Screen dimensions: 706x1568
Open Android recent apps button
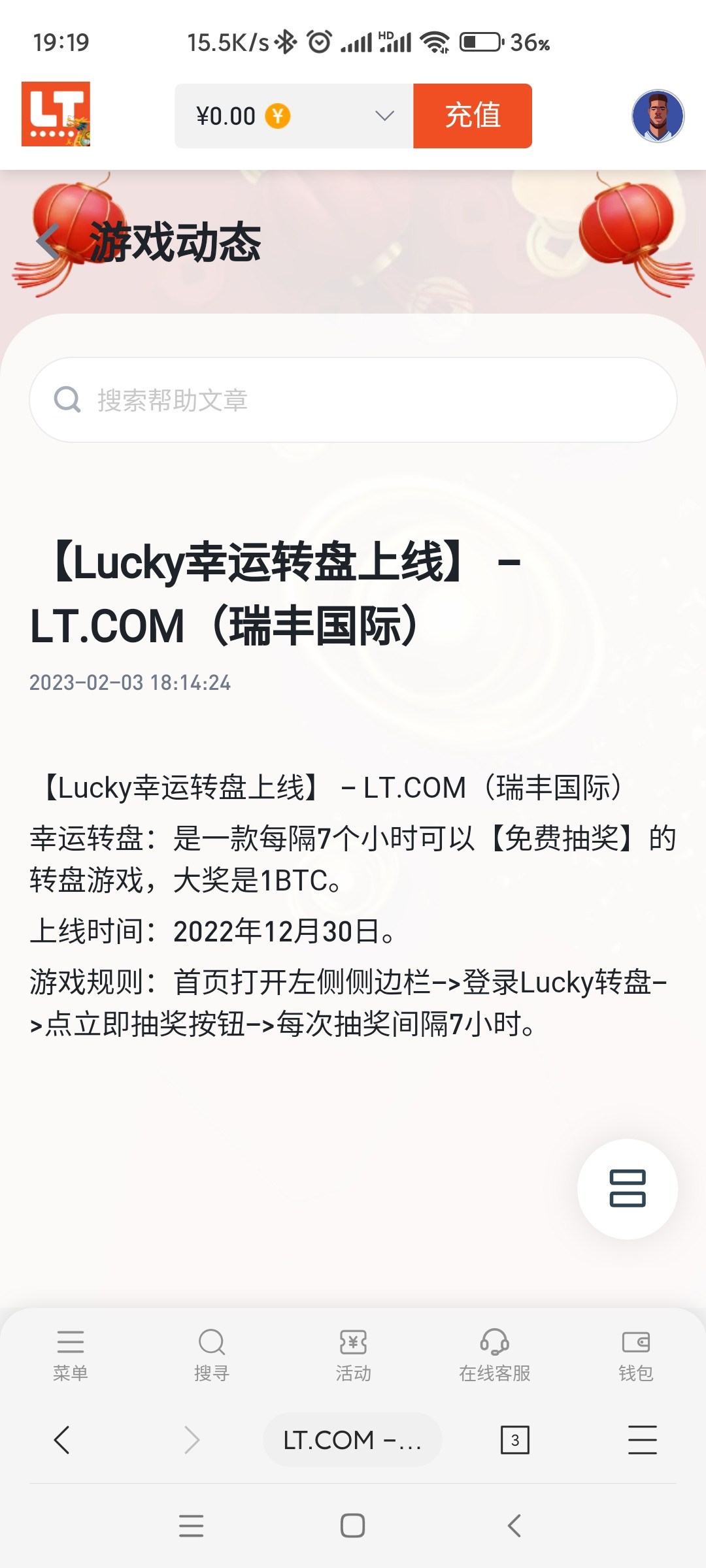pos(190,1527)
